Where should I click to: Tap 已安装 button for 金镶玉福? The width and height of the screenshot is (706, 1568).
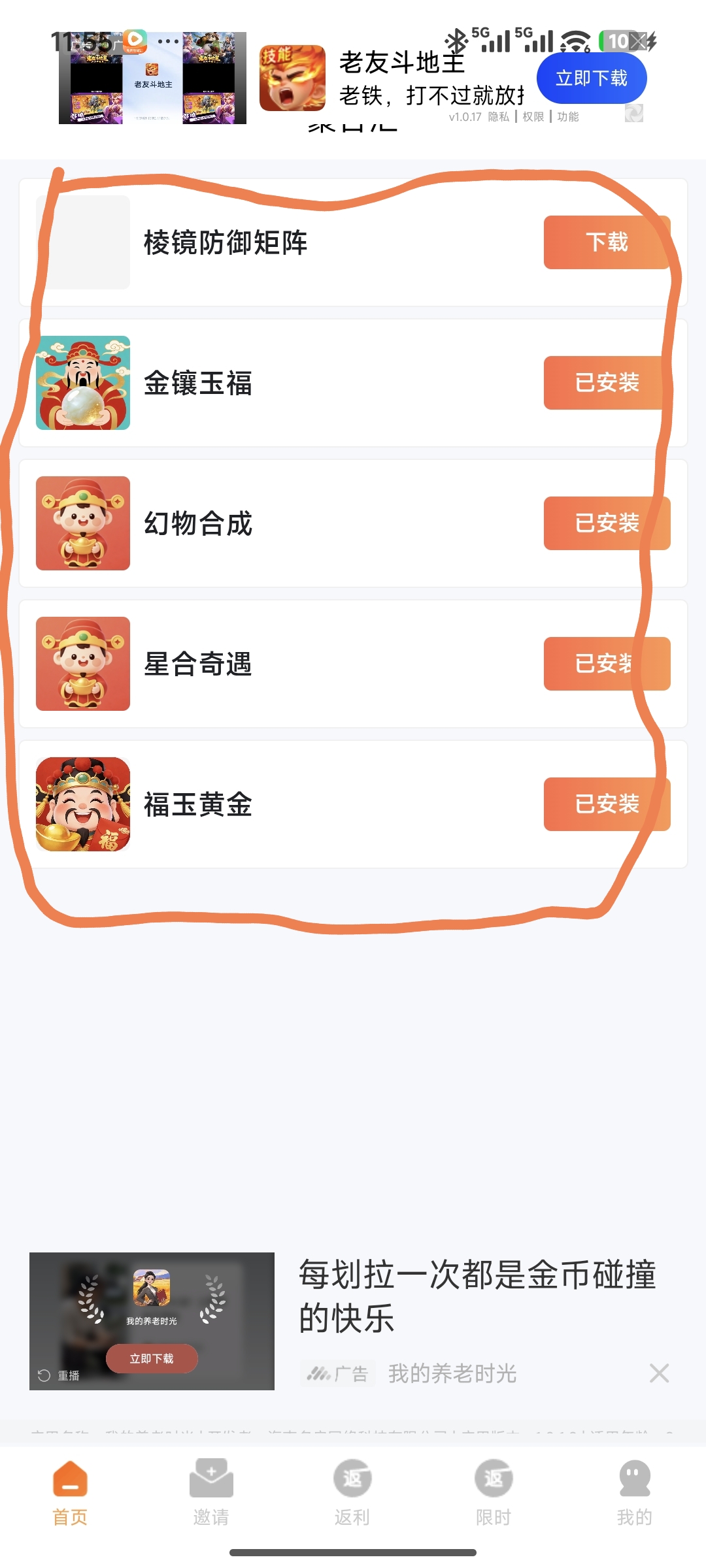[607, 383]
